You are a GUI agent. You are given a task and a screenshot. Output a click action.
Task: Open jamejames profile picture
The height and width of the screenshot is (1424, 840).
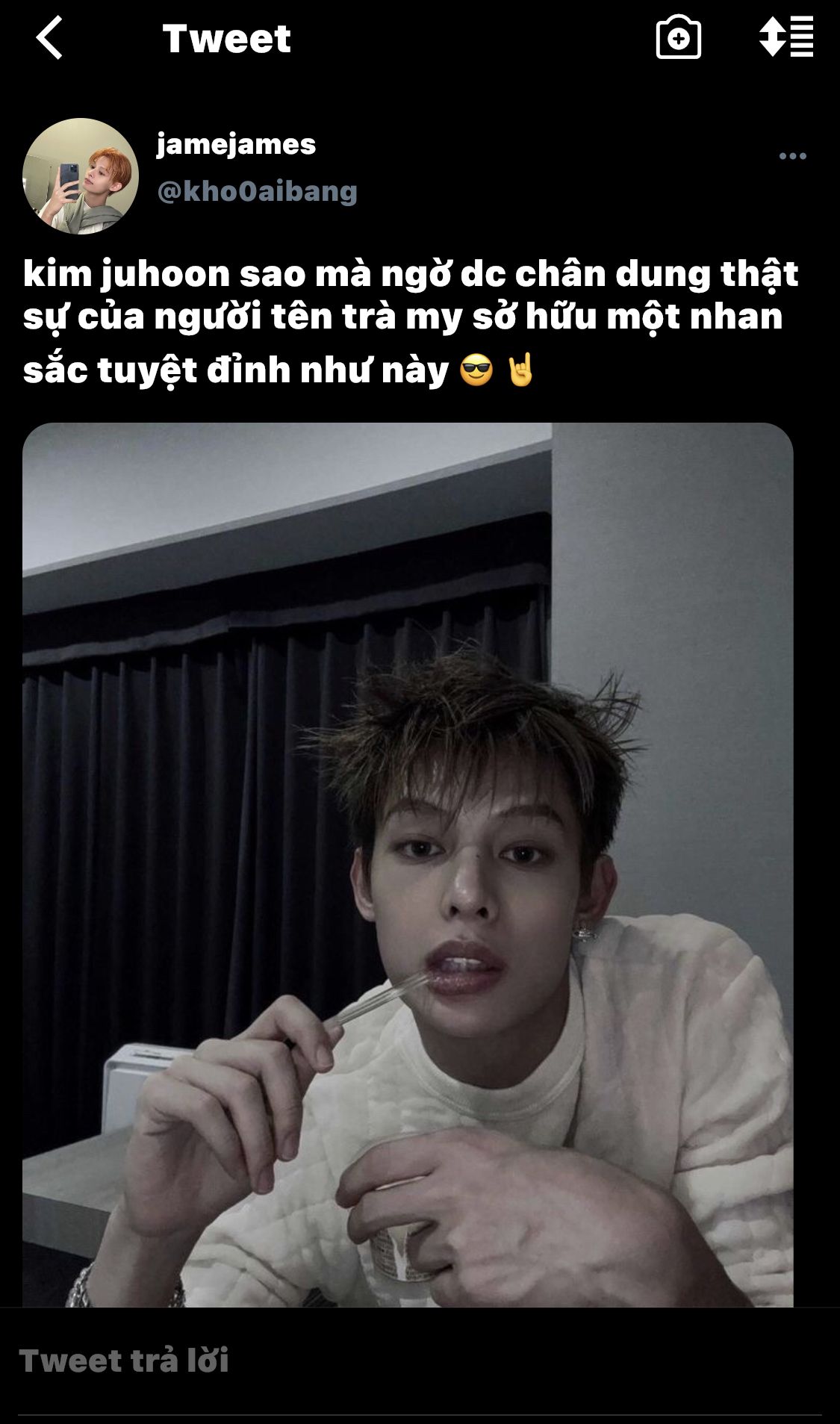click(81, 176)
